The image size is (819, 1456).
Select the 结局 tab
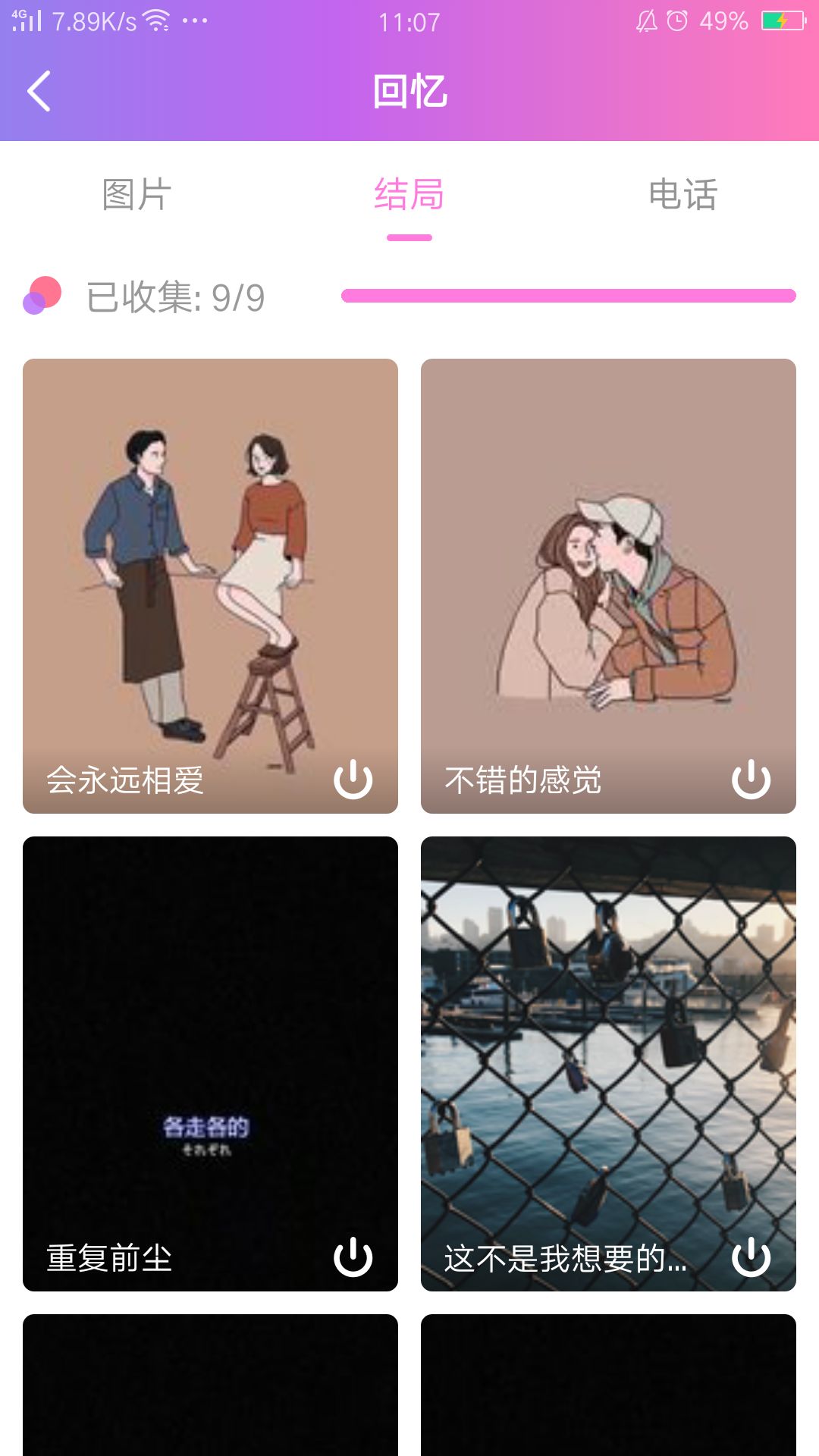pos(408,196)
